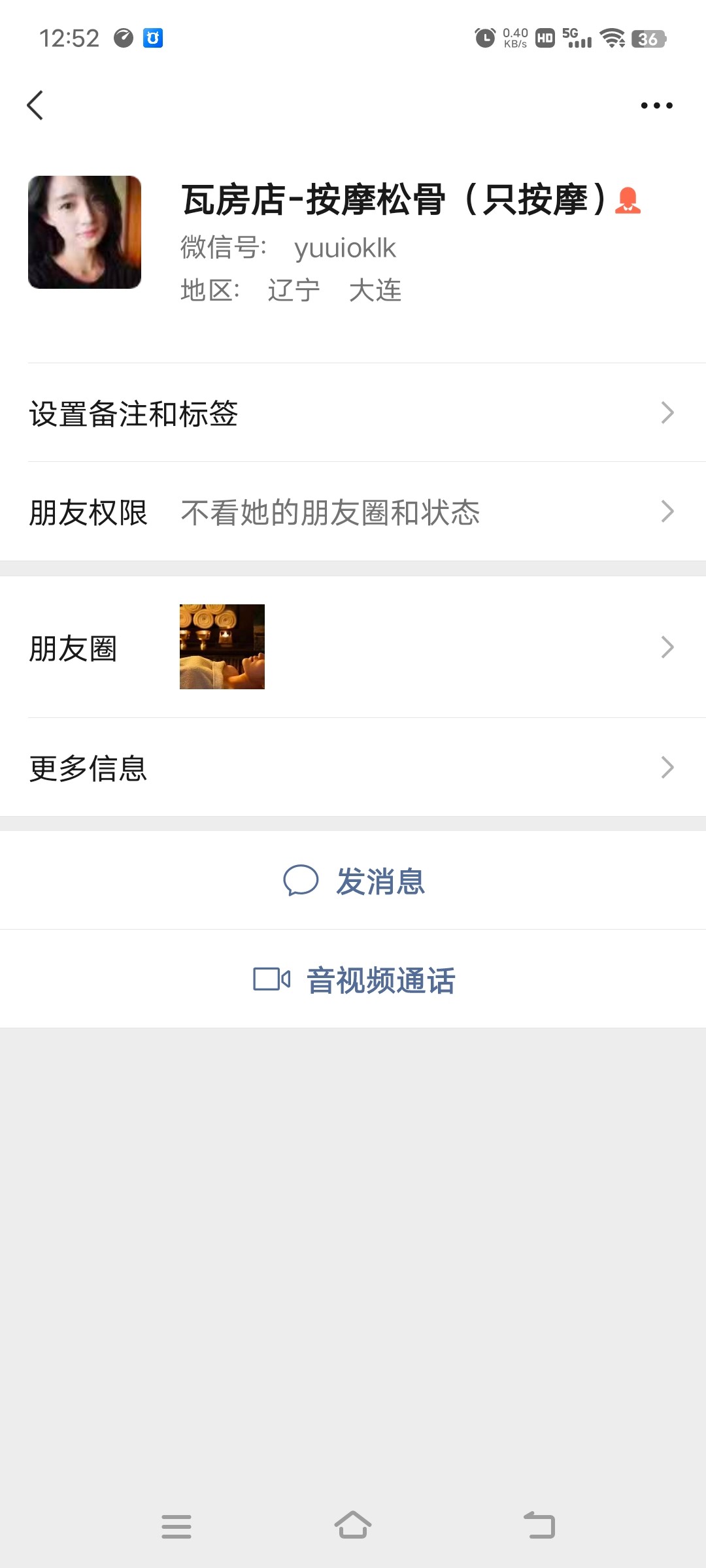706x1568 pixels.
Task: Tap the recents icon in the navigation bar
Action: pyautogui.click(x=176, y=1526)
